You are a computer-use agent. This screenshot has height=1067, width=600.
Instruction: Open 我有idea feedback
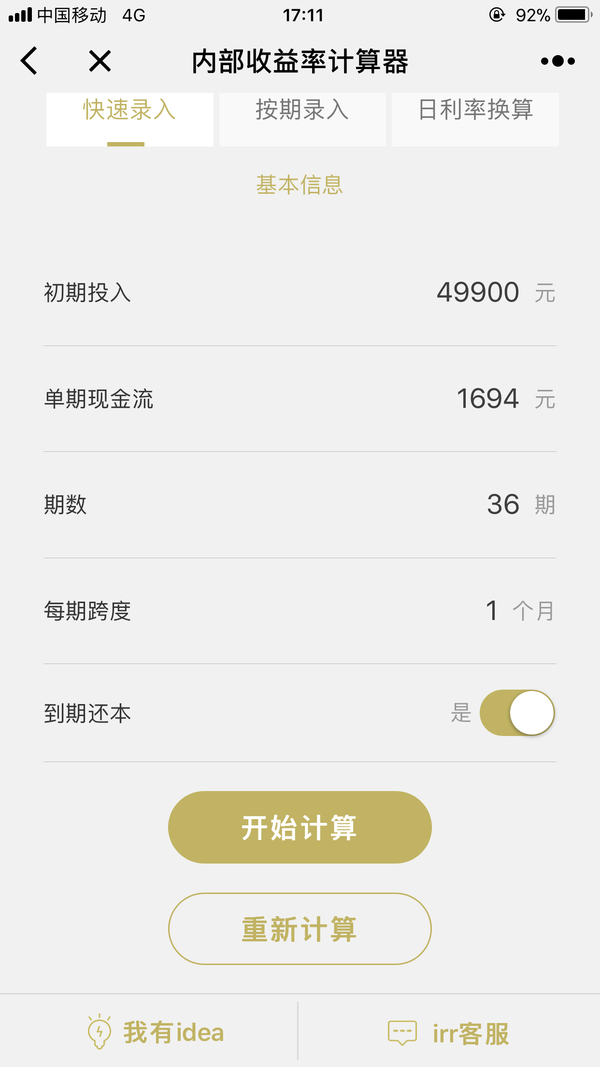[155, 1032]
